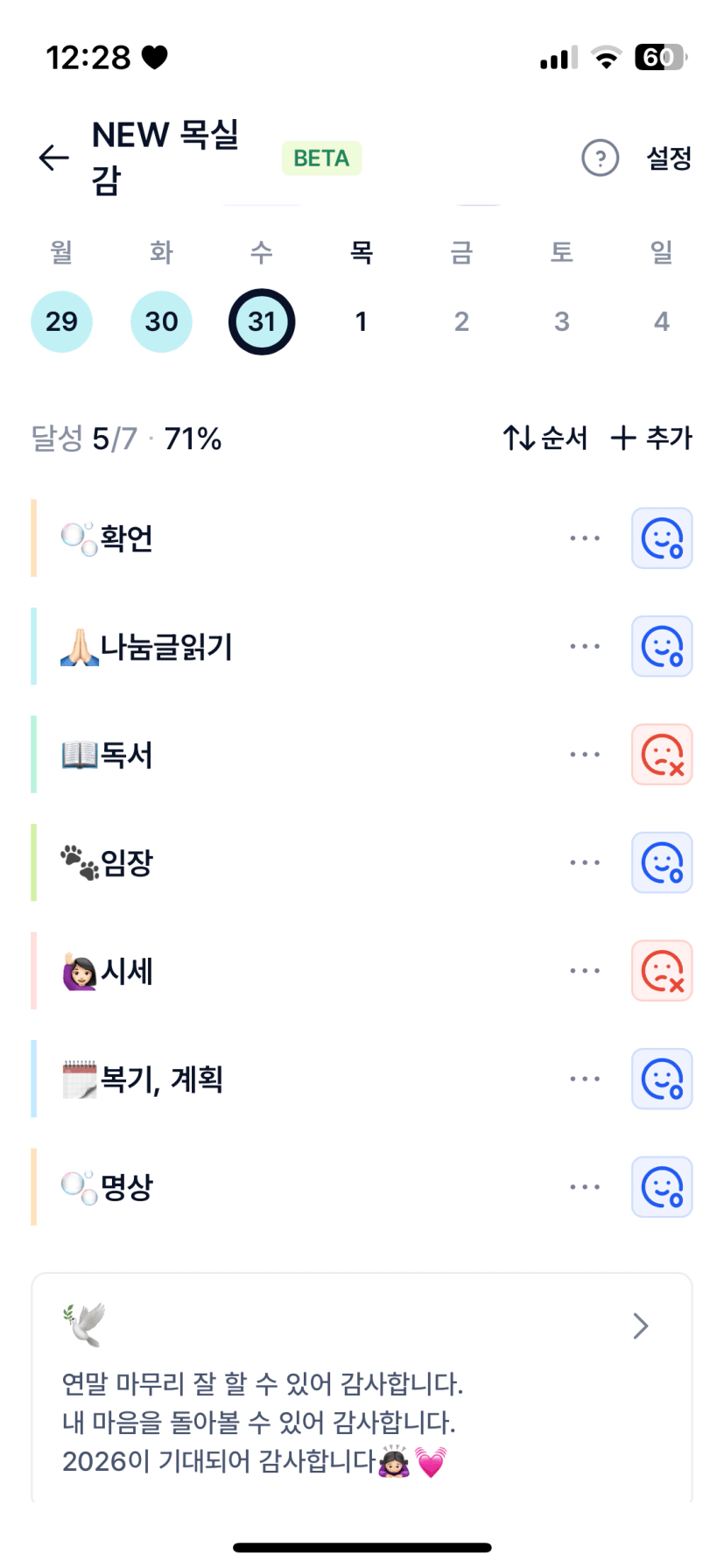Viewport: 724px width, 1568px height.
Task: Toggle the smiley status for 나눔글읽기
Action: tap(662, 647)
